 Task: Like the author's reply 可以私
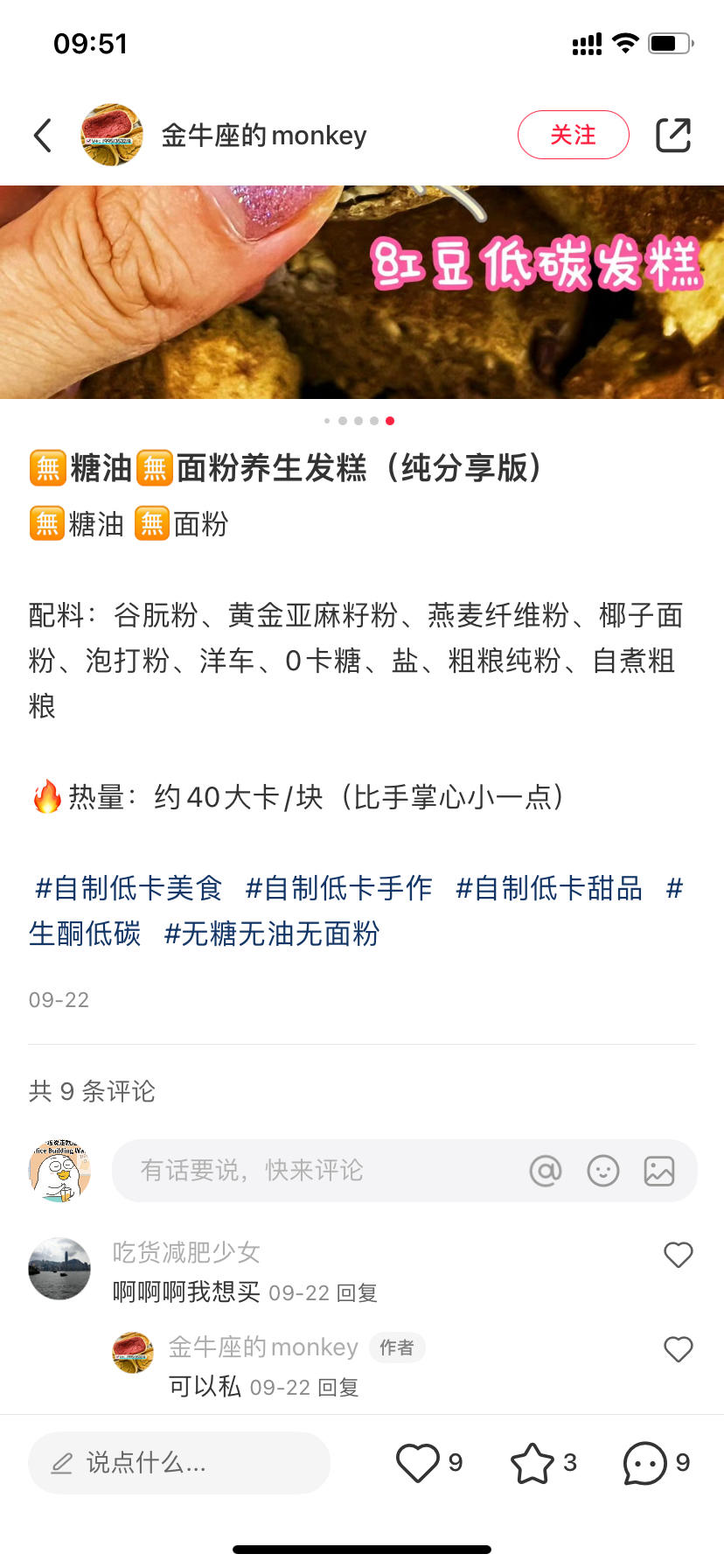pos(679,1349)
